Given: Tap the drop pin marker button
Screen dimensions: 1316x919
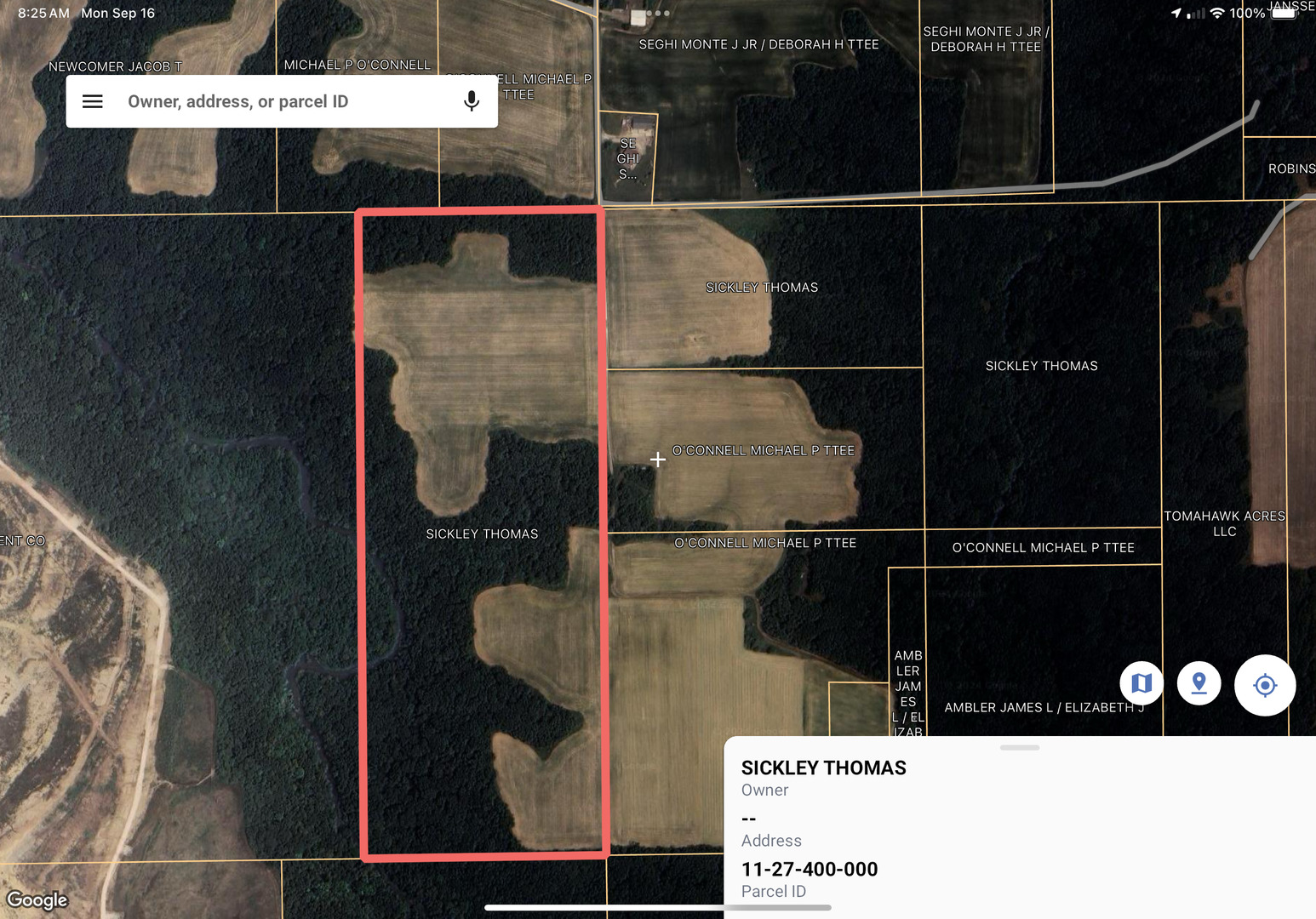Looking at the screenshot, I should click(1199, 683).
